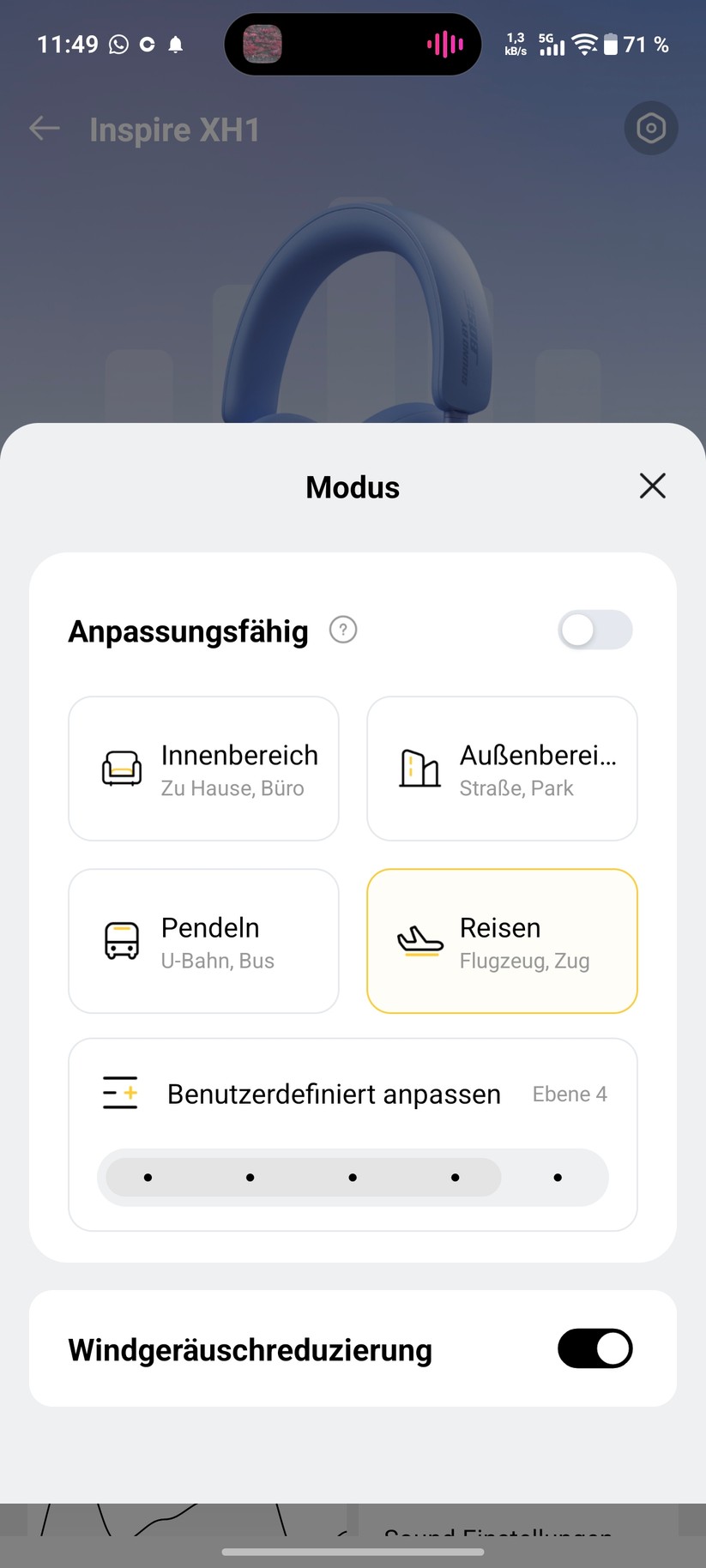Viewport: 706px width, 1568px height.
Task: Tap the airplane icon for Reisen mode
Action: coord(419,940)
